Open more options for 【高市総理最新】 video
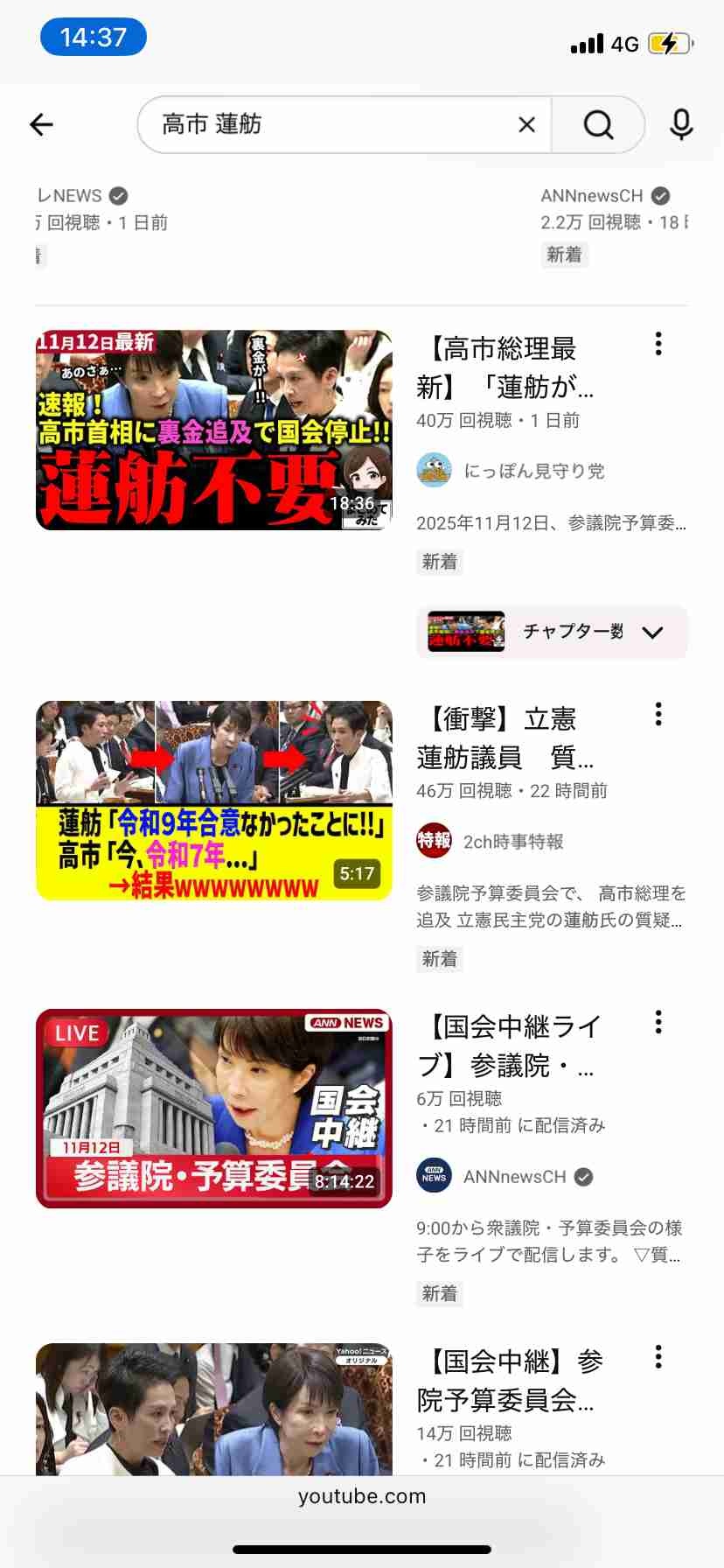Image resolution: width=724 pixels, height=1568 pixels. click(658, 344)
